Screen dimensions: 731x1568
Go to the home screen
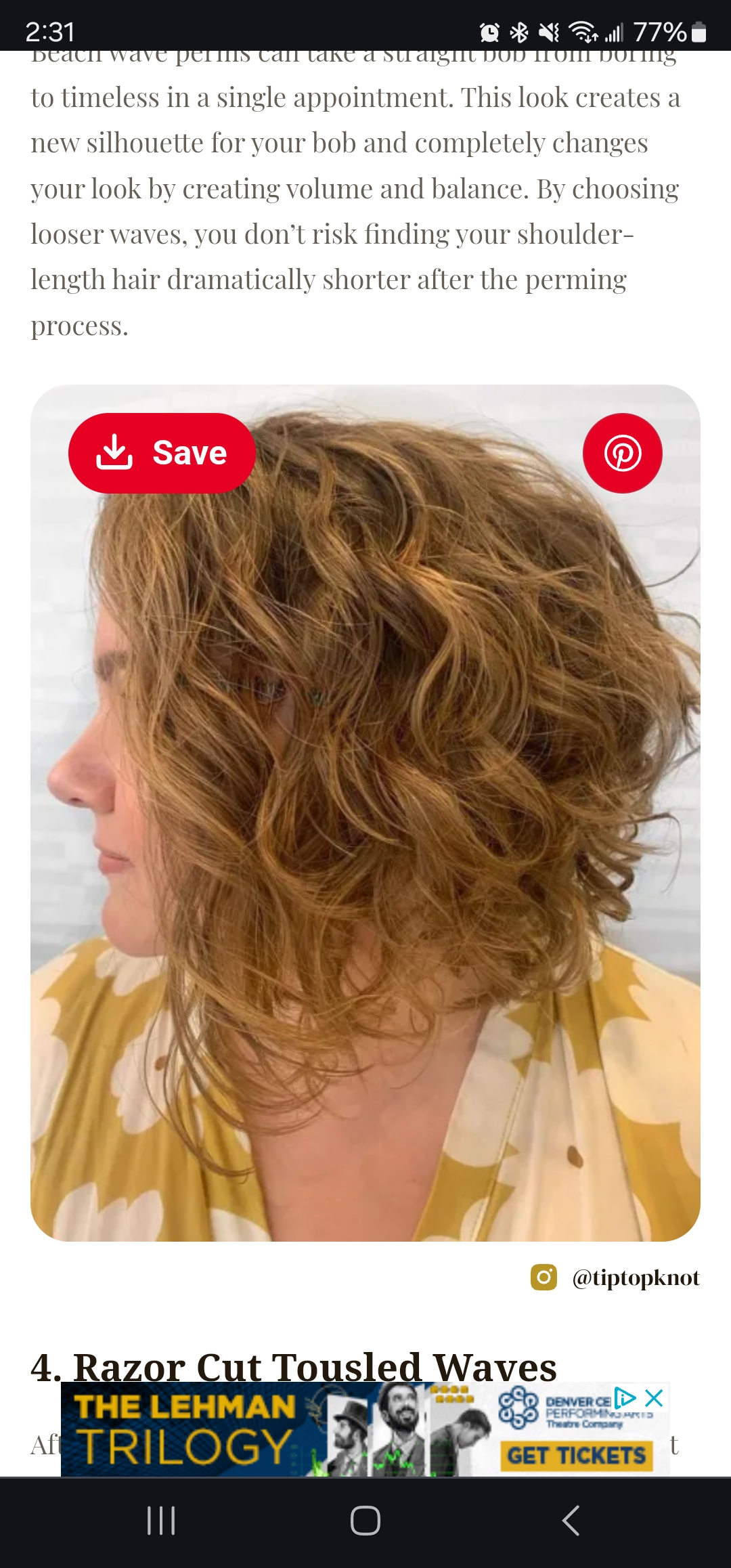tap(365, 1521)
